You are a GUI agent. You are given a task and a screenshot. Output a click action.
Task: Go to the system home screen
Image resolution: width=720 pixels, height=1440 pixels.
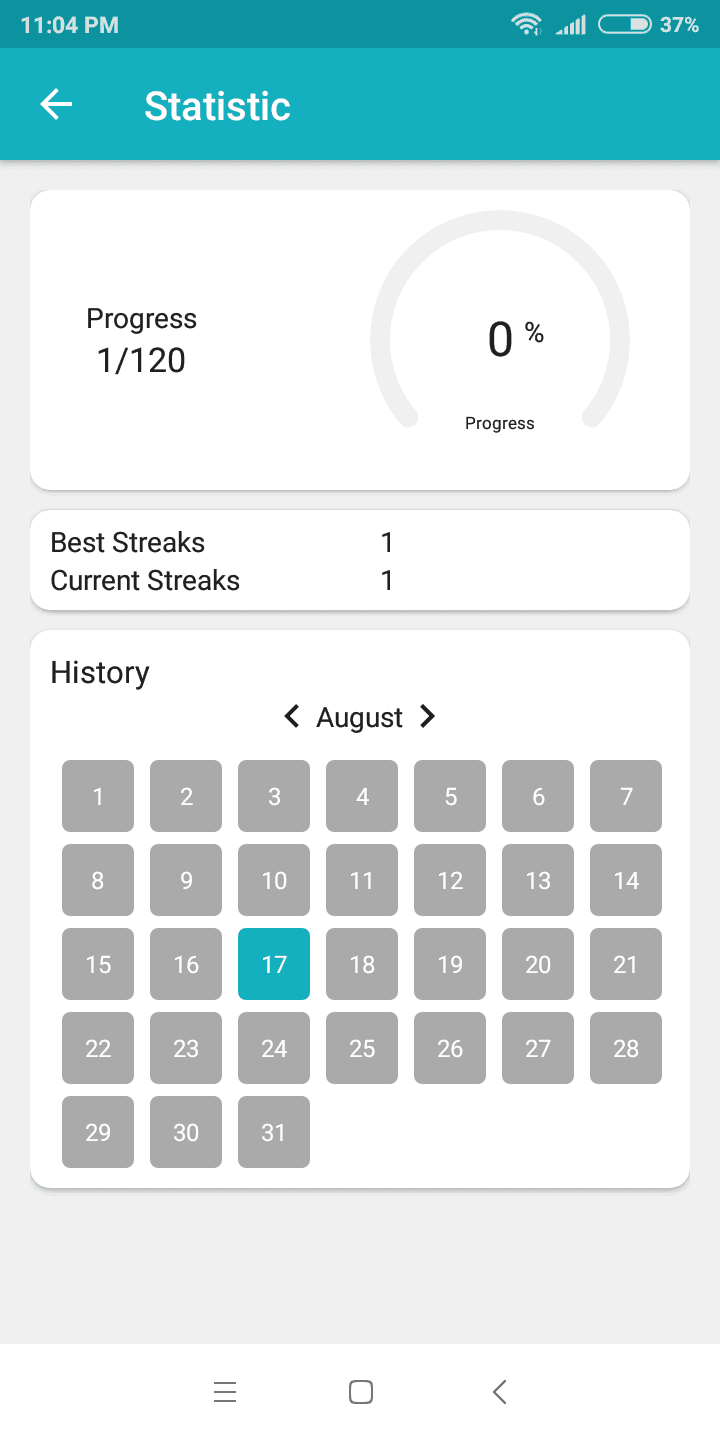pyautogui.click(x=361, y=1392)
